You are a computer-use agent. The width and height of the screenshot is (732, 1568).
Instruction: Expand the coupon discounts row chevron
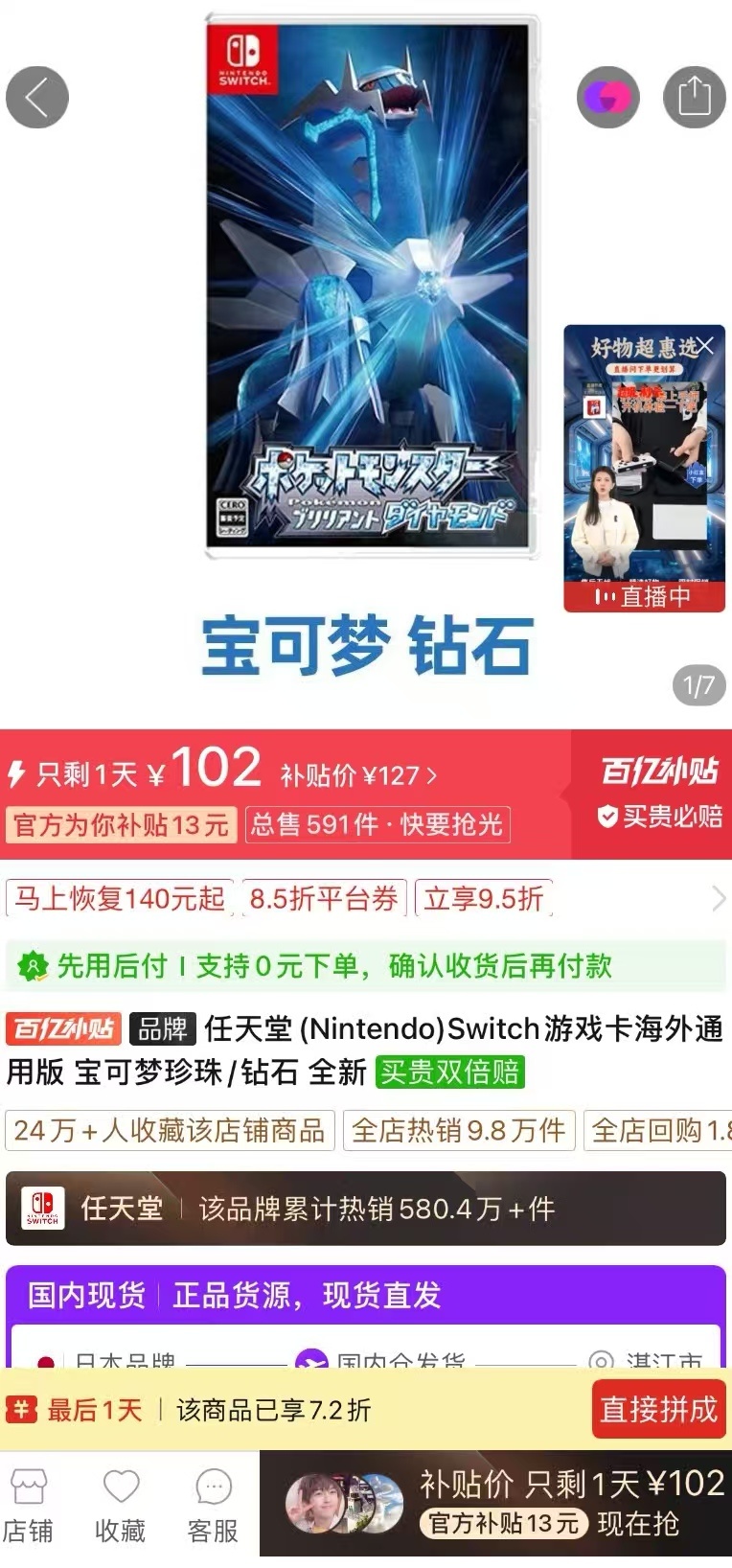[719, 898]
